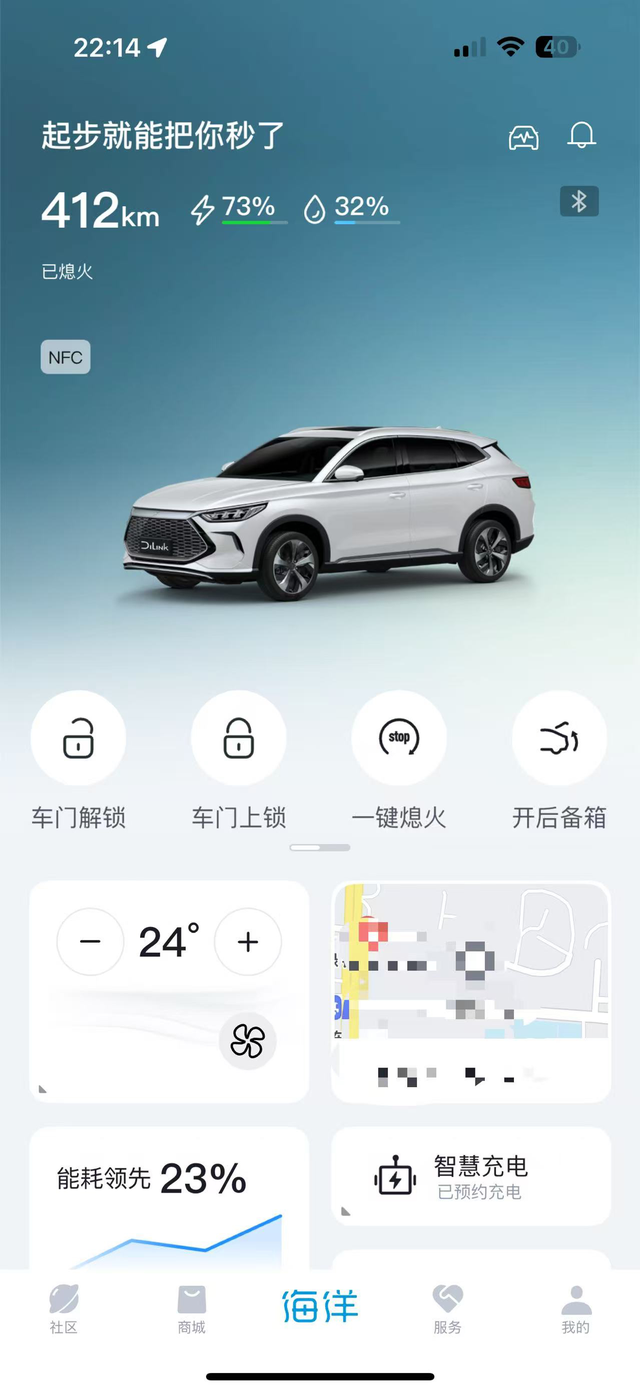Open the trunk with 开后备箱
Viewport: 640px width, 1392px height.
tap(559, 740)
